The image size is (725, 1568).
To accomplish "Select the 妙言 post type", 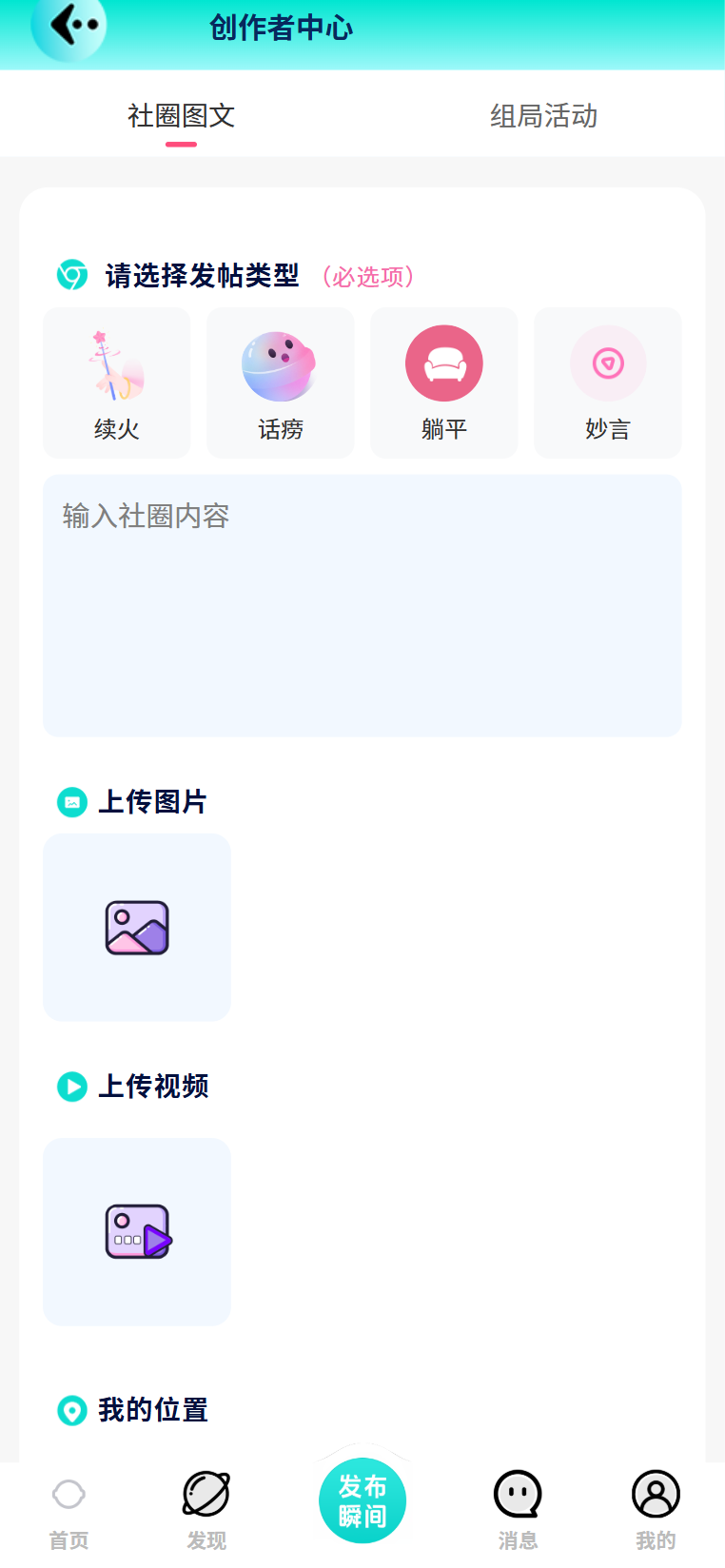I will pyautogui.click(x=607, y=382).
